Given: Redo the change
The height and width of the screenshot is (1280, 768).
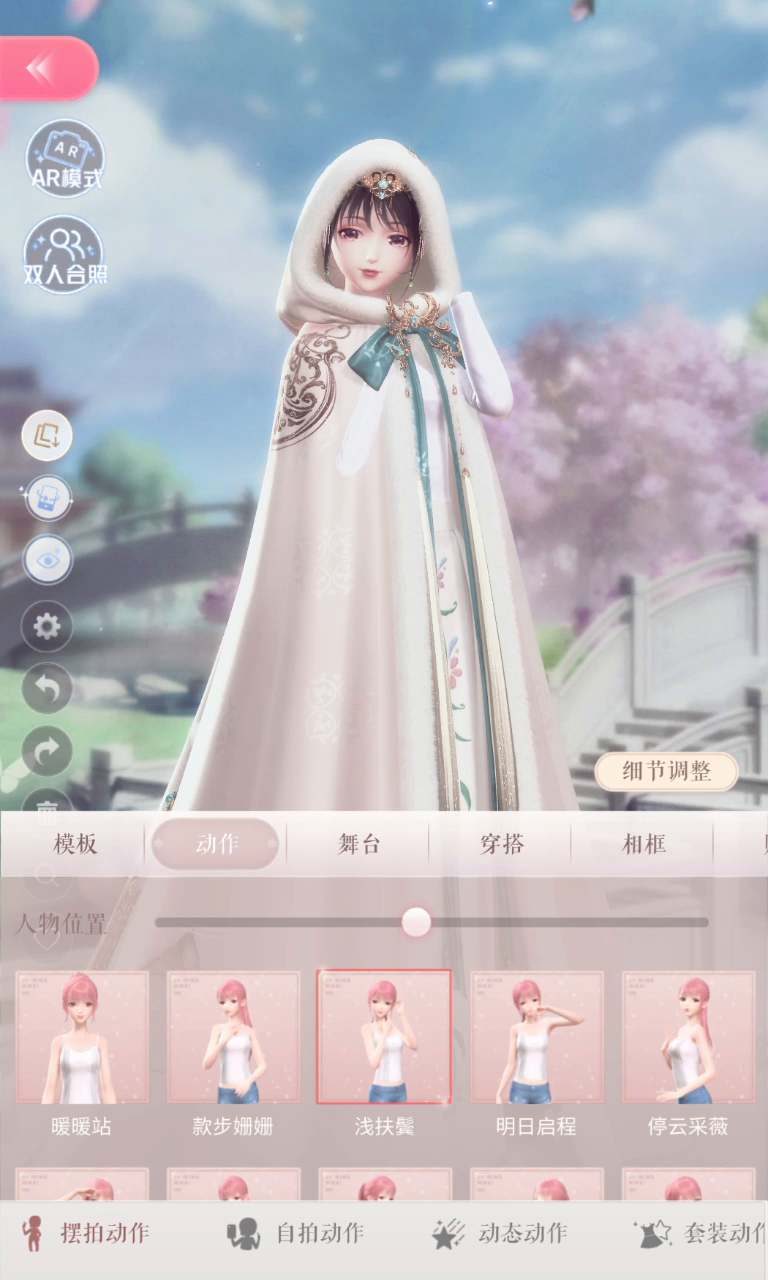Looking at the screenshot, I should (47, 751).
